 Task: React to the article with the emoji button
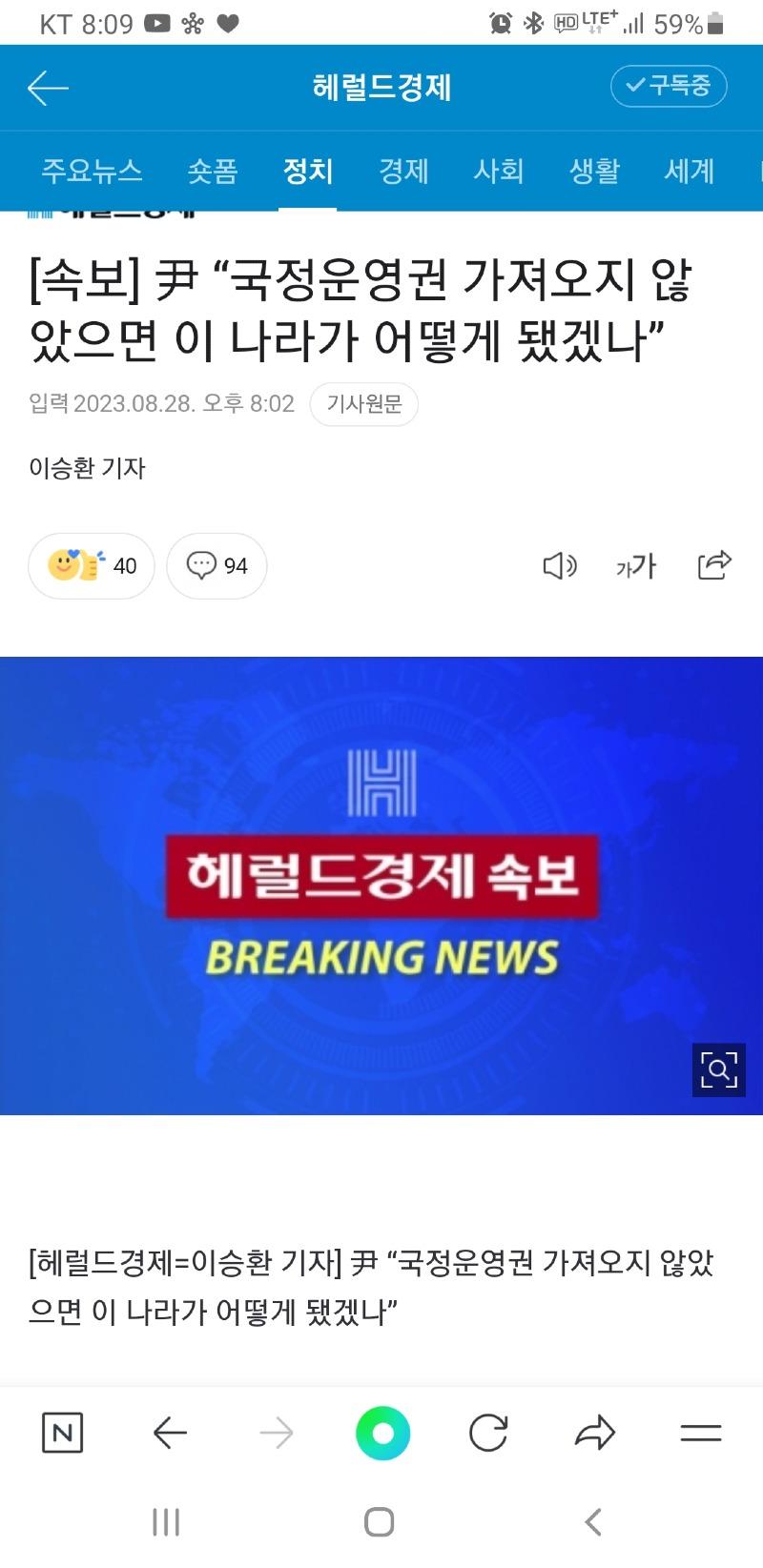pos(91,565)
